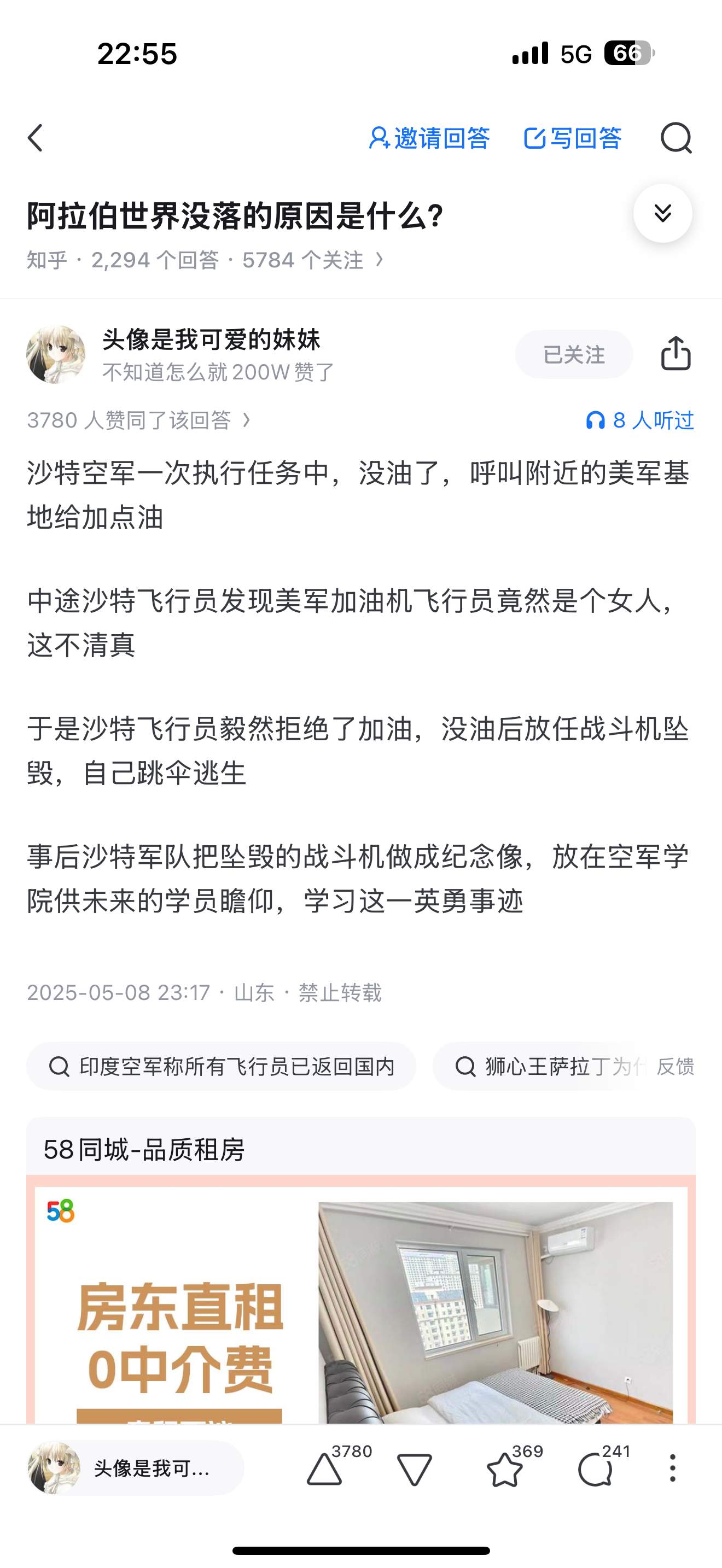This screenshot has width=722, height=1568.
Task: Open the 241 comments
Action: (595, 1470)
